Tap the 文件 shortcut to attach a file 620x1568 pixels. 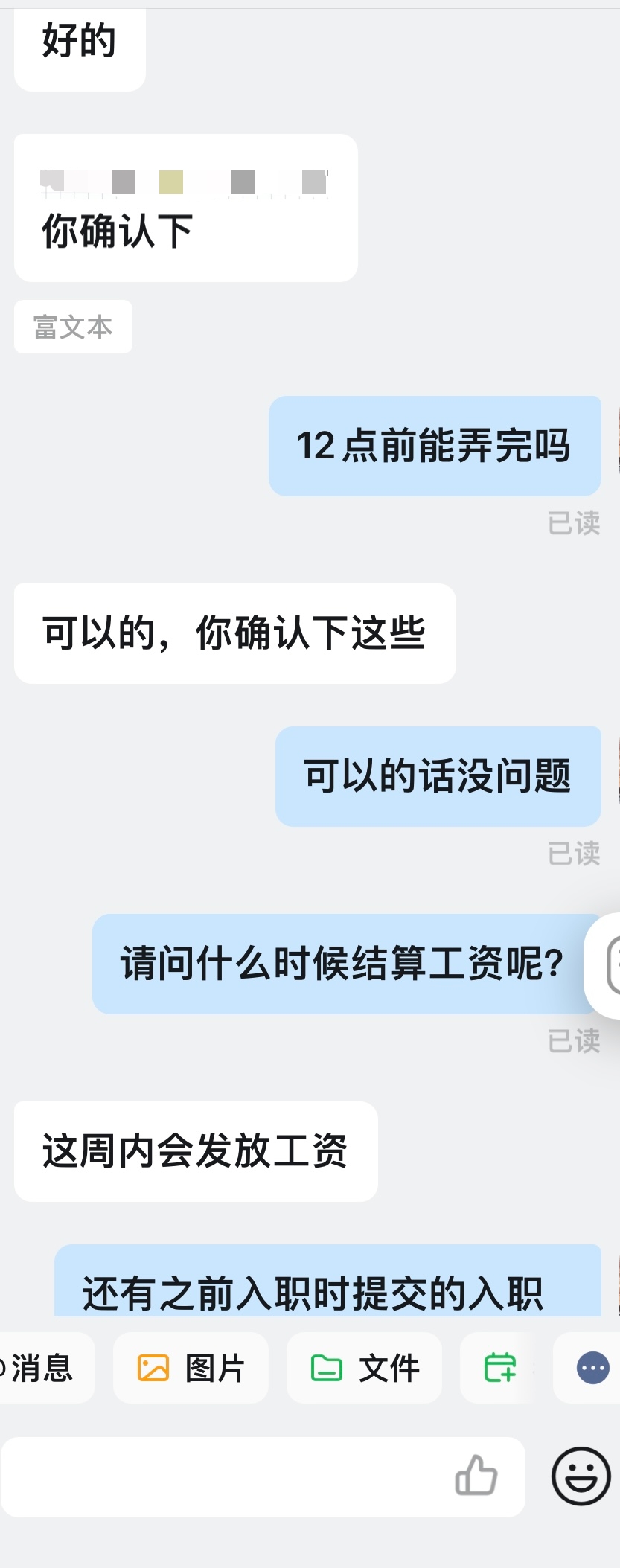pos(364,1368)
